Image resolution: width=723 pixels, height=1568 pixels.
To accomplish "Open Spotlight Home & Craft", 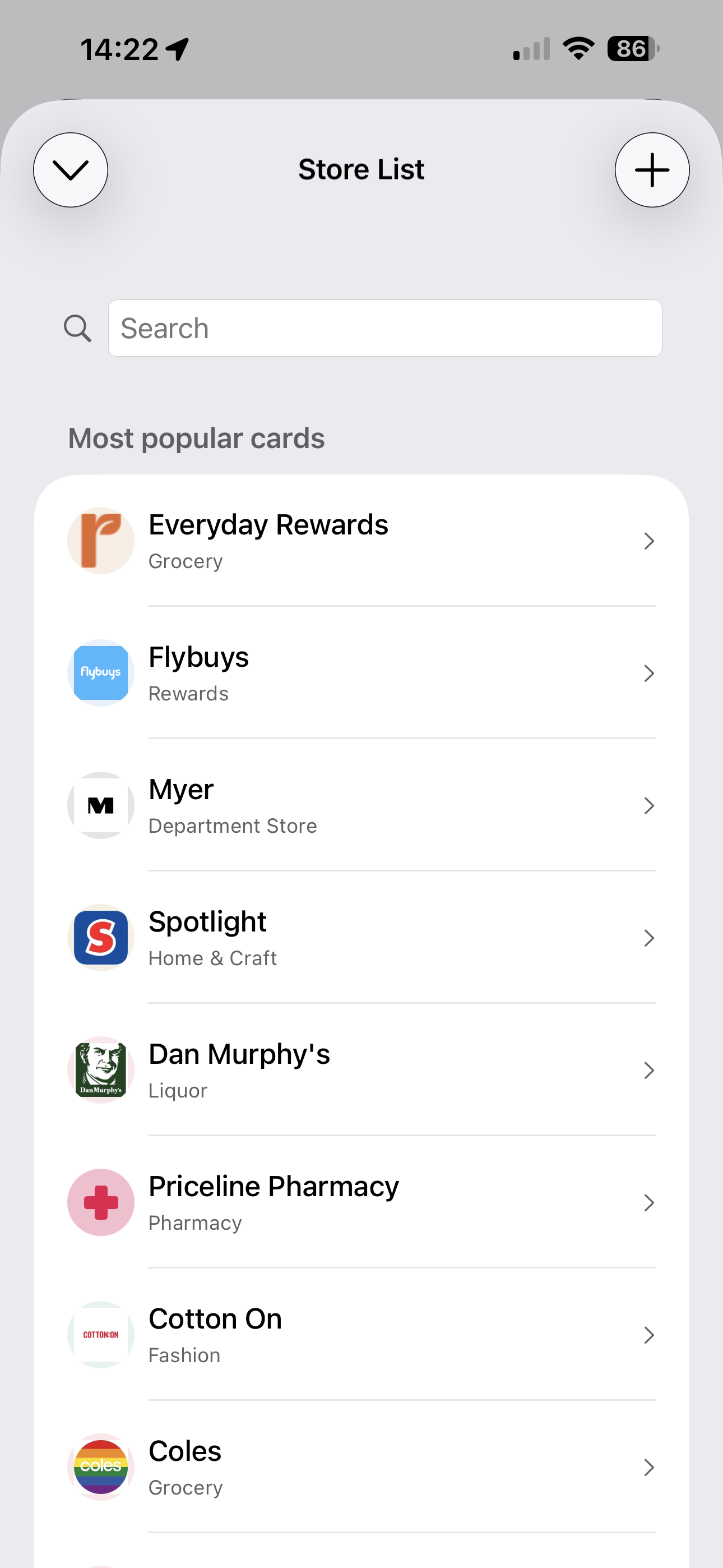I will coord(361,938).
